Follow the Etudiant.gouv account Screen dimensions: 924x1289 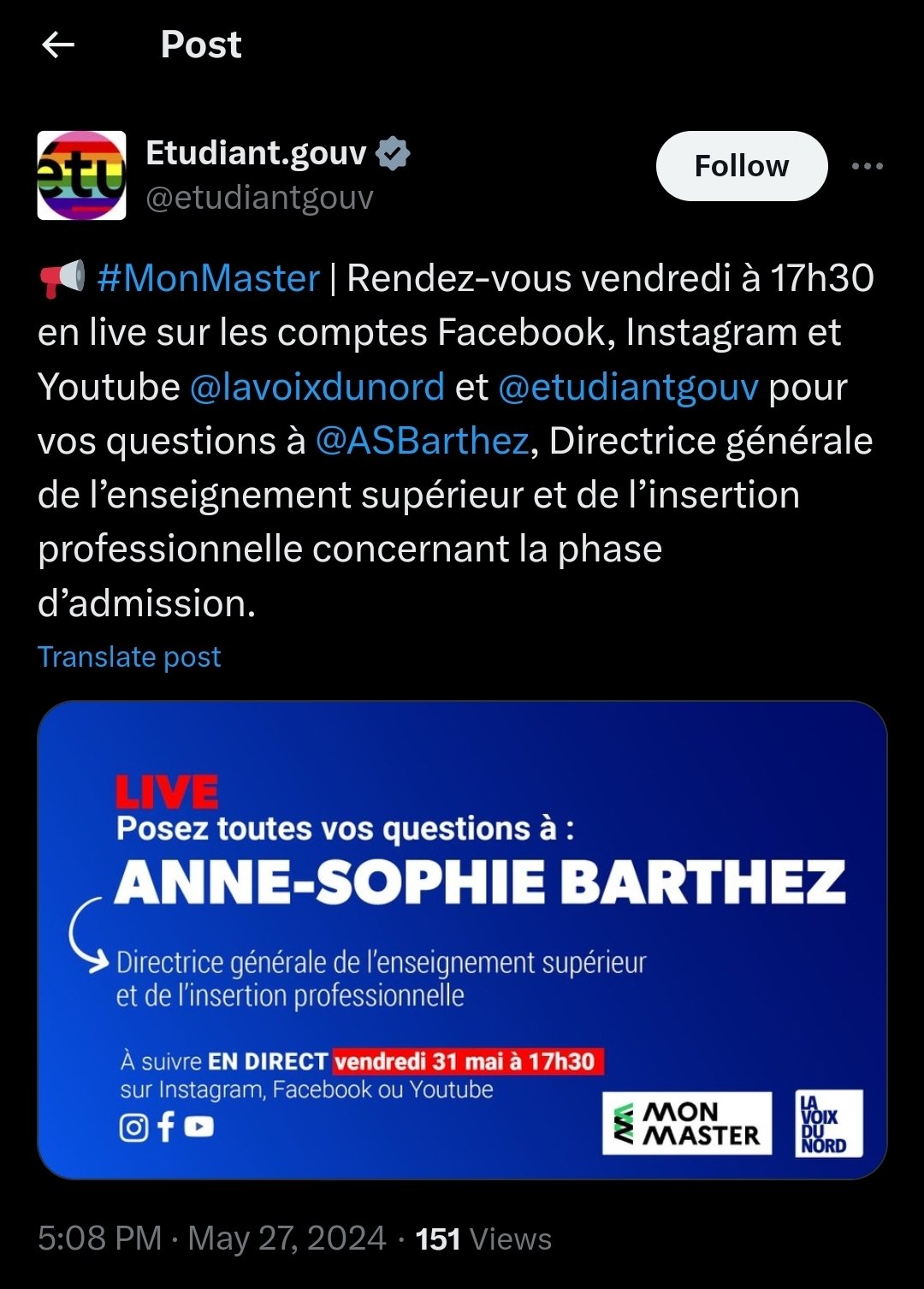pos(741,166)
